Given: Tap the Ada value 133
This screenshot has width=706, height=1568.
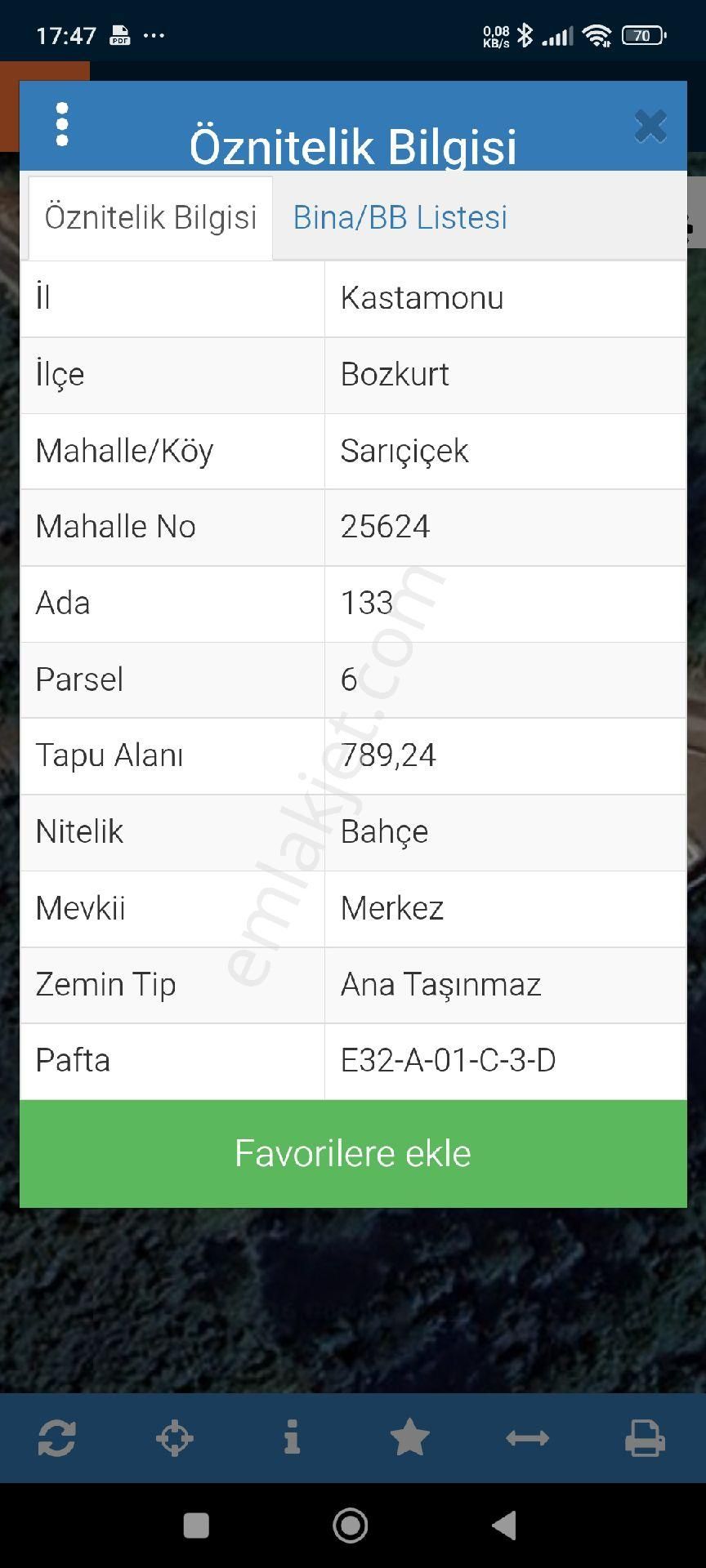Looking at the screenshot, I should [366, 603].
